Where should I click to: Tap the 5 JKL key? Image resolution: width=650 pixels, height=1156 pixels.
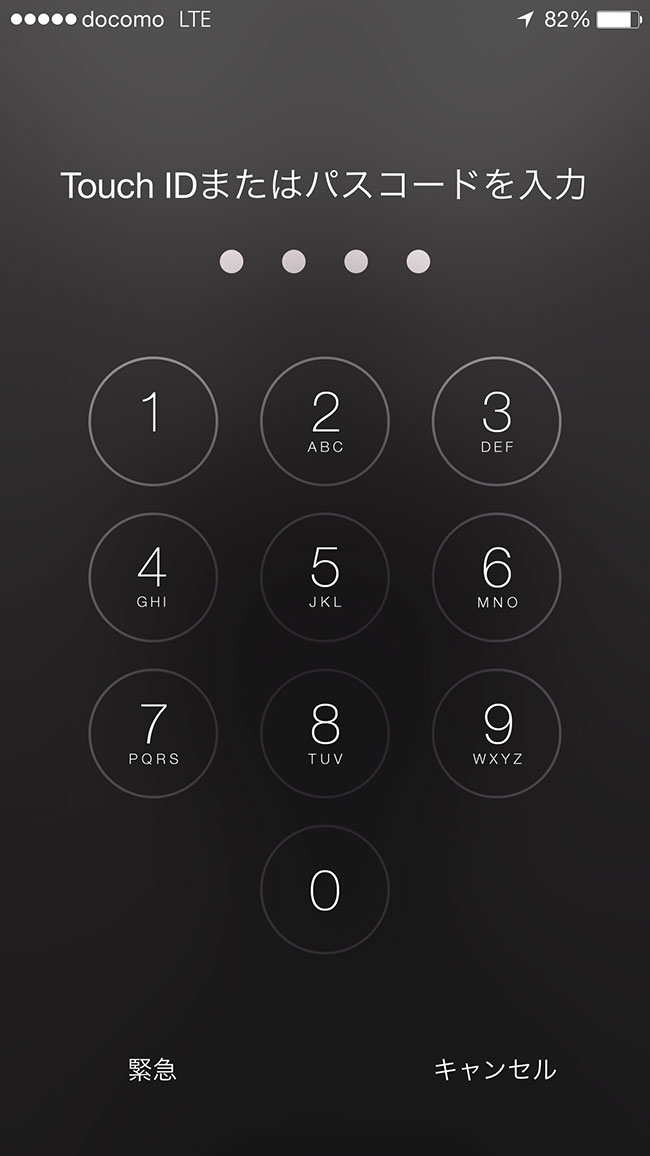tap(325, 577)
